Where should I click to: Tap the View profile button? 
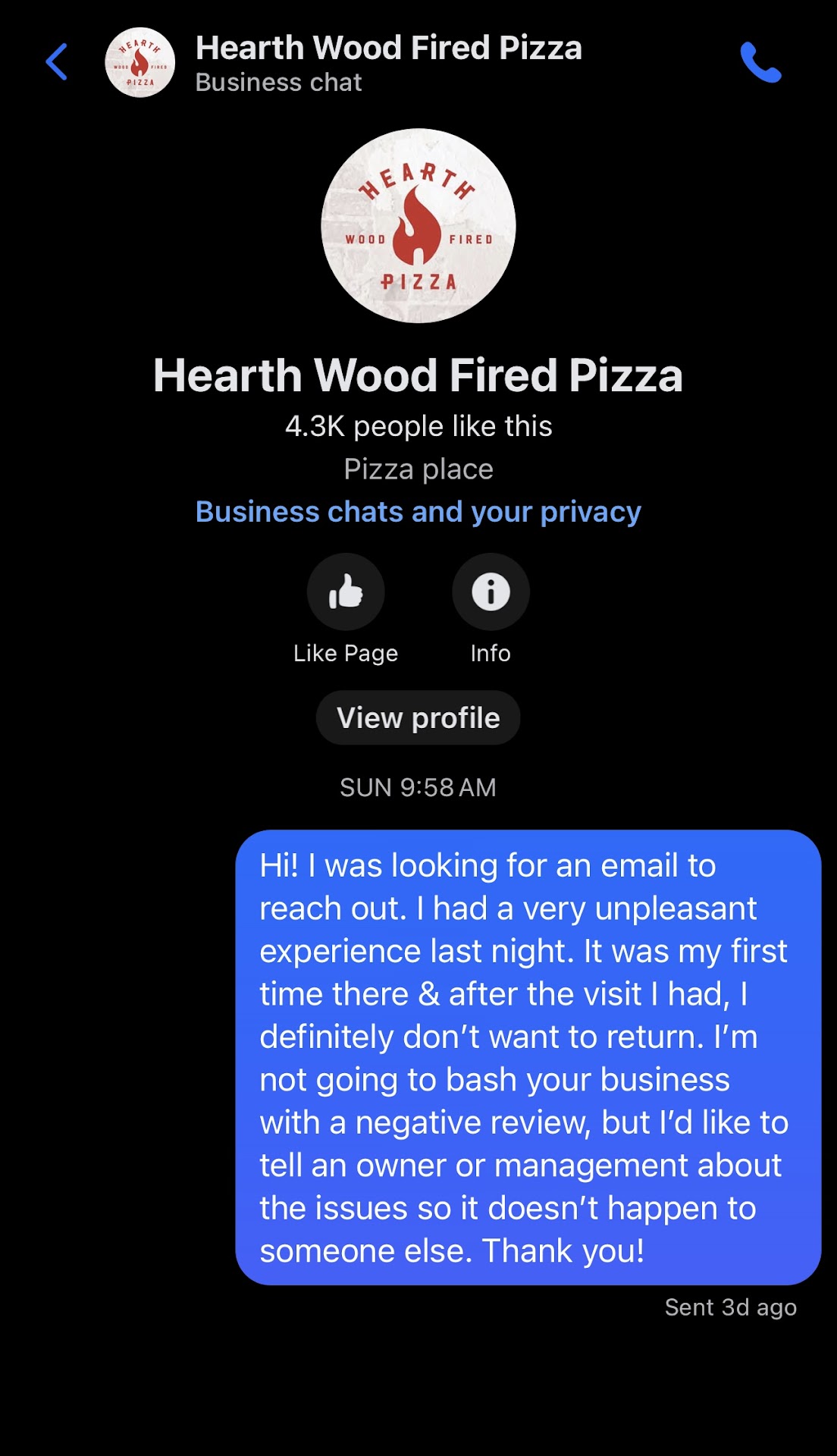418,717
